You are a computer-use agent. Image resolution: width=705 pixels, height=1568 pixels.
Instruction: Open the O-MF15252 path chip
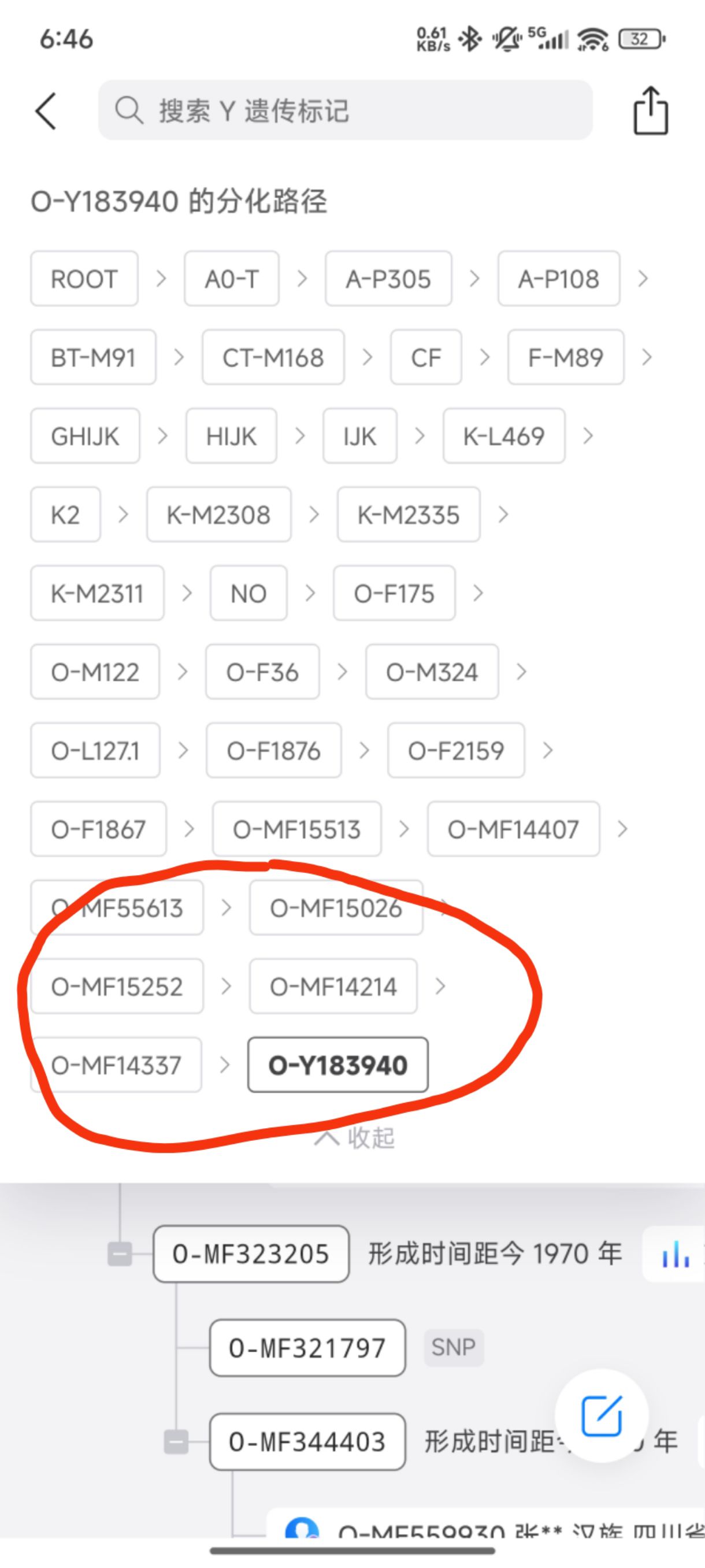pos(117,986)
